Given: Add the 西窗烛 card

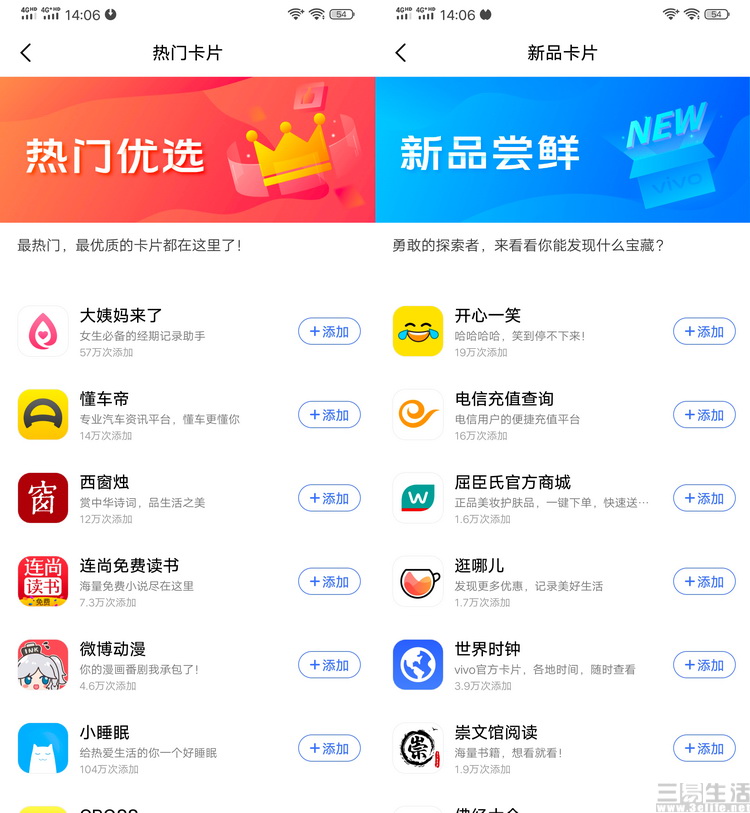Looking at the screenshot, I should point(329,498).
